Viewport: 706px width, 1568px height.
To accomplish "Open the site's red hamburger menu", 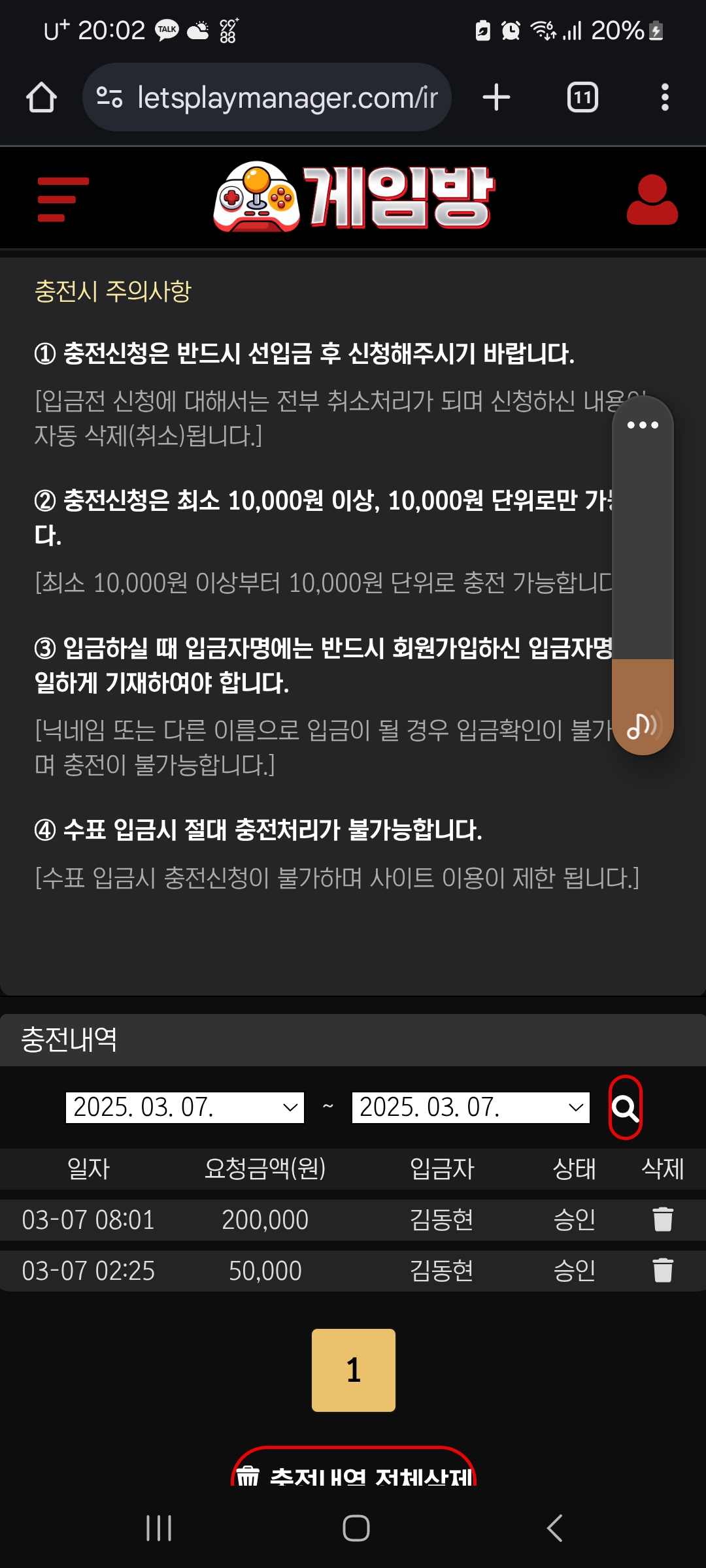I will (63, 199).
